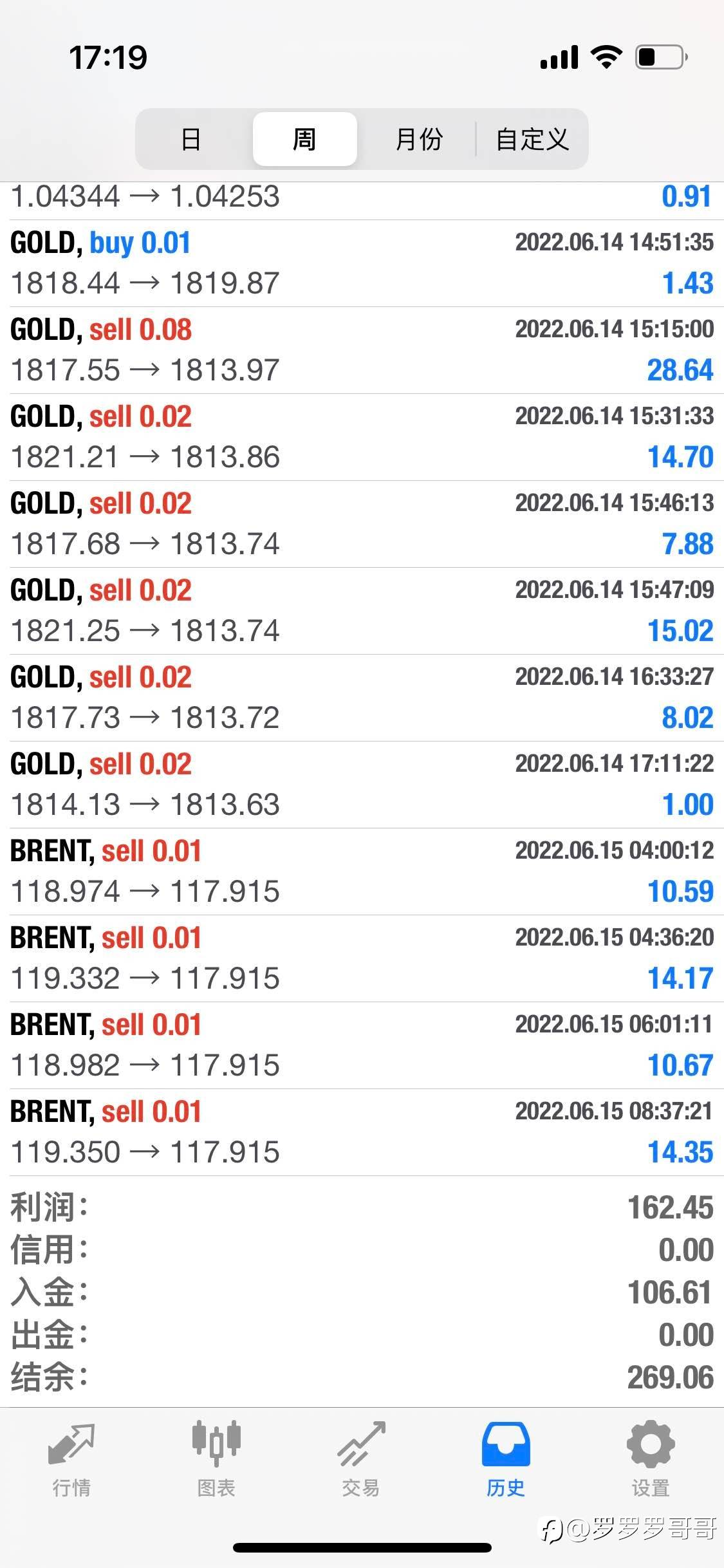Image resolution: width=724 pixels, height=1568 pixels.
Task: Open the 历史 tab
Action: [x=506, y=1460]
